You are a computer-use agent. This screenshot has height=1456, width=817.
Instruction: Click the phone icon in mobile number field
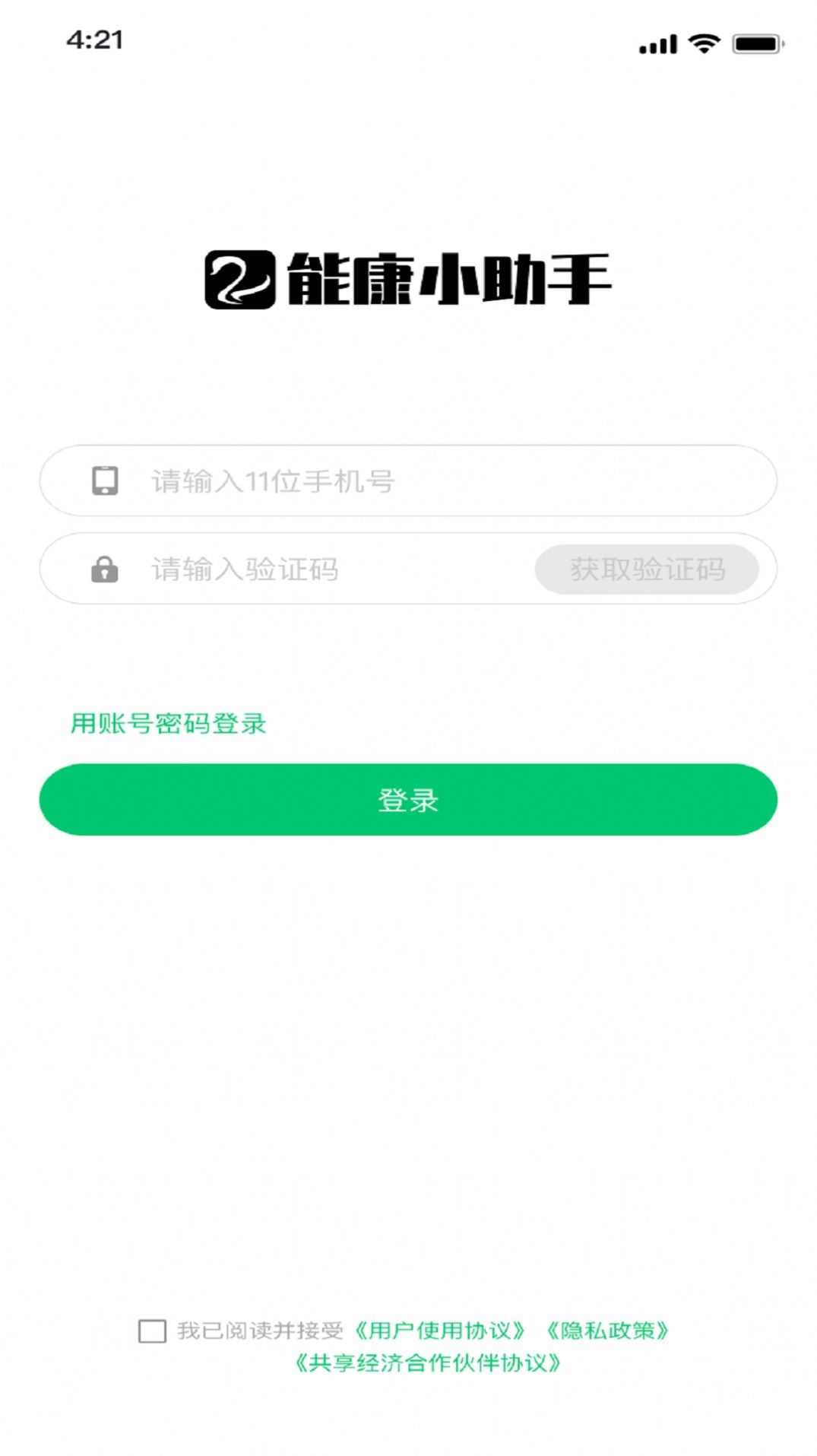point(106,479)
